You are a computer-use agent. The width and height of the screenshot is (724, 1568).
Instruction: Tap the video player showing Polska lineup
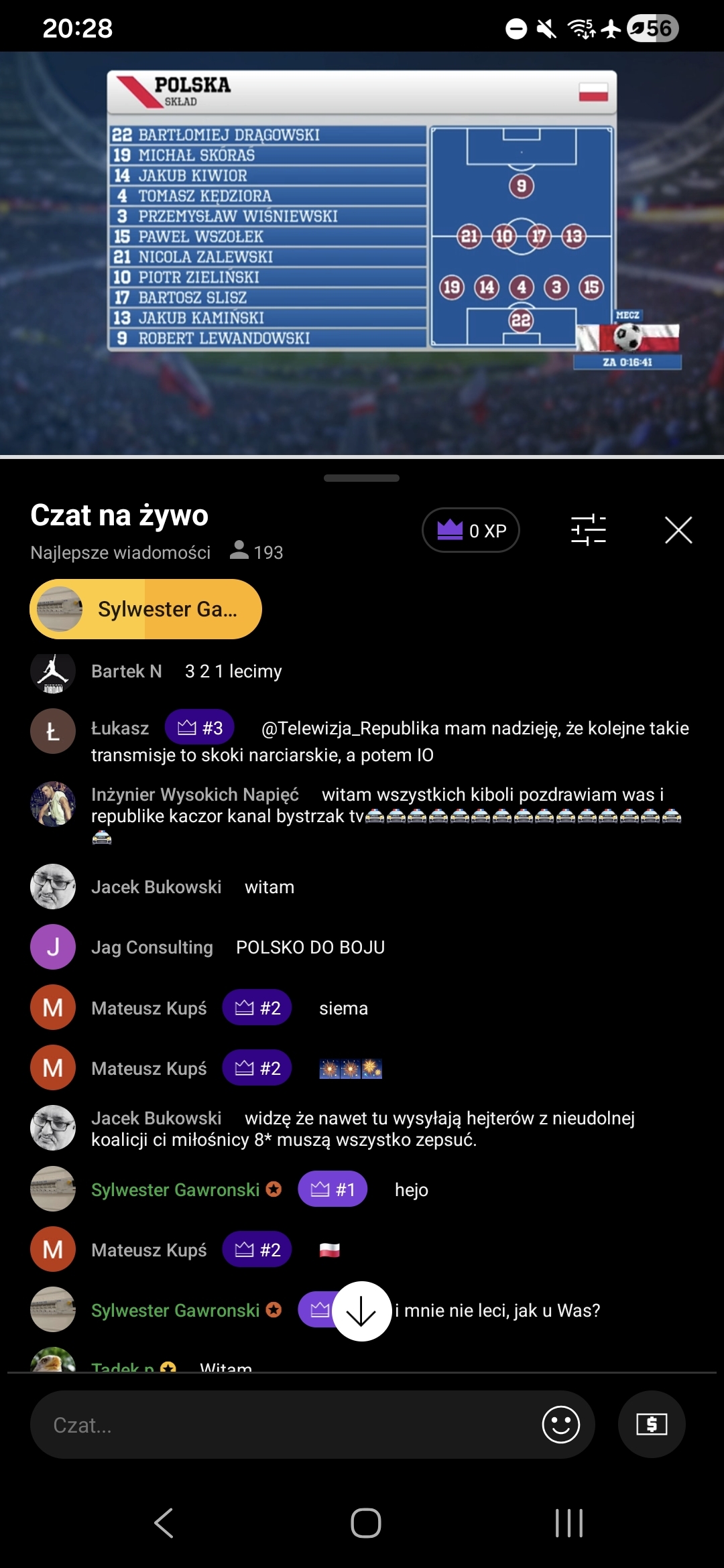pyautogui.click(x=362, y=253)
